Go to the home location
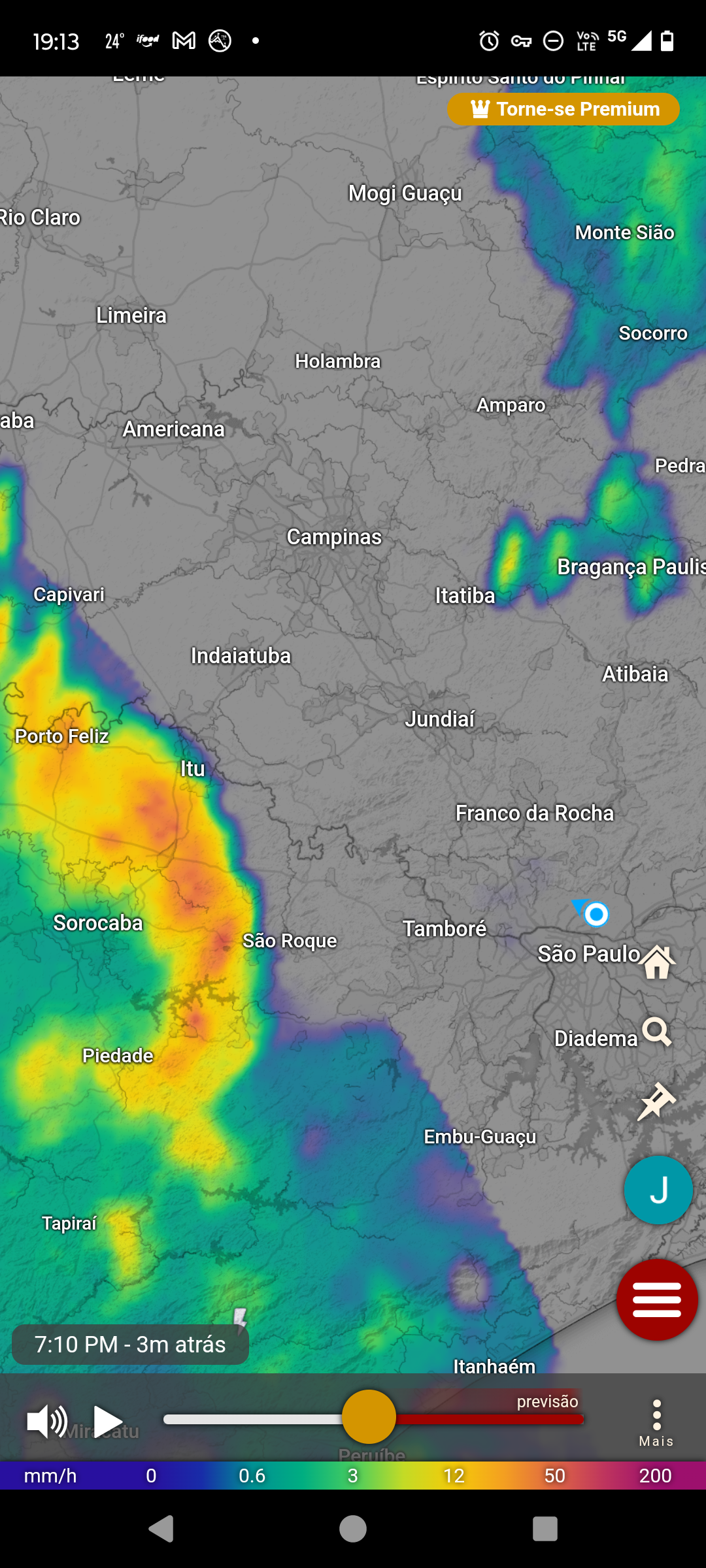Image resolution: width=706 pixels, height=1568 pixels. (657, 962)
